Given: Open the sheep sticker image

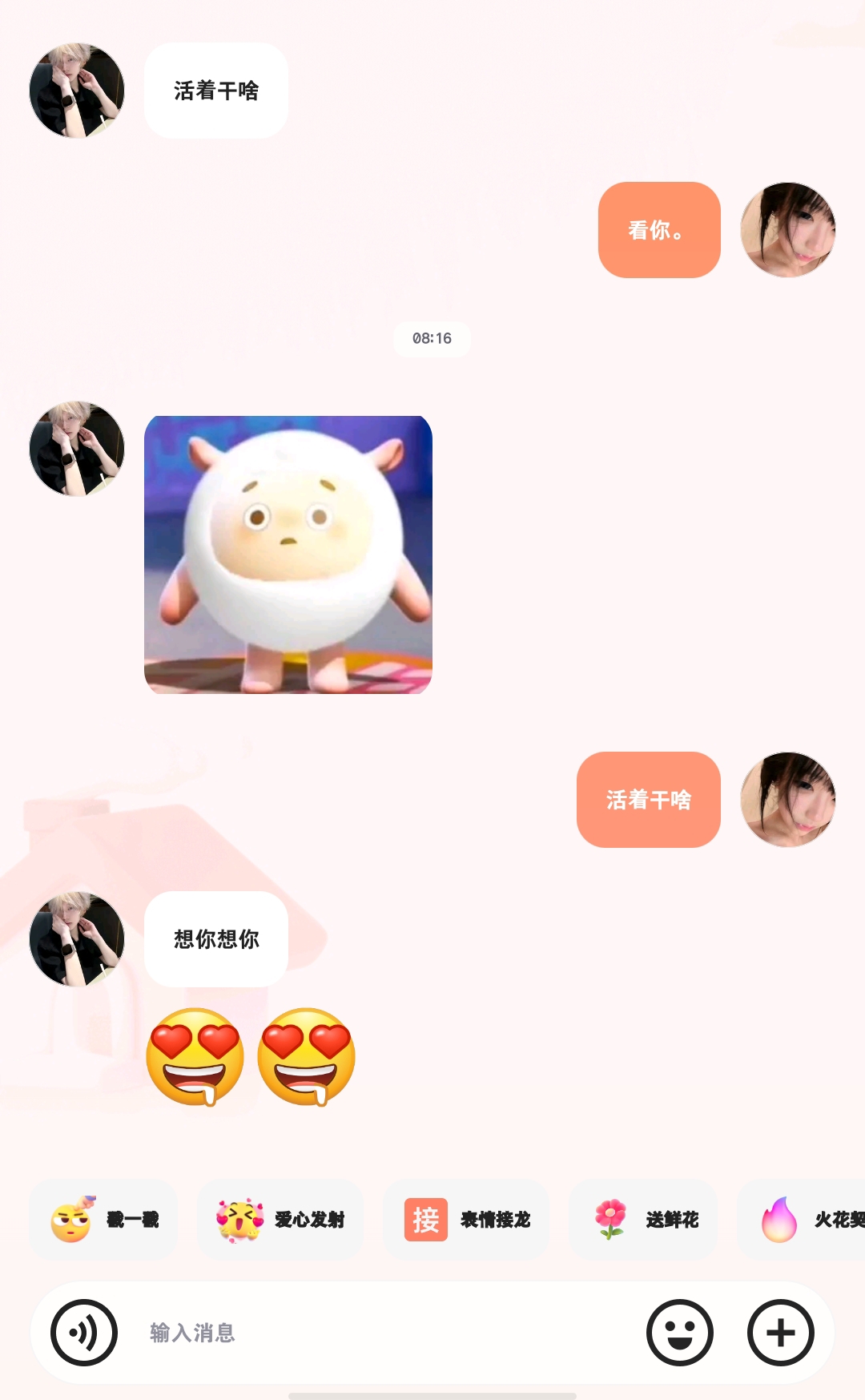Looking at the screenshot, I should 288,555.
